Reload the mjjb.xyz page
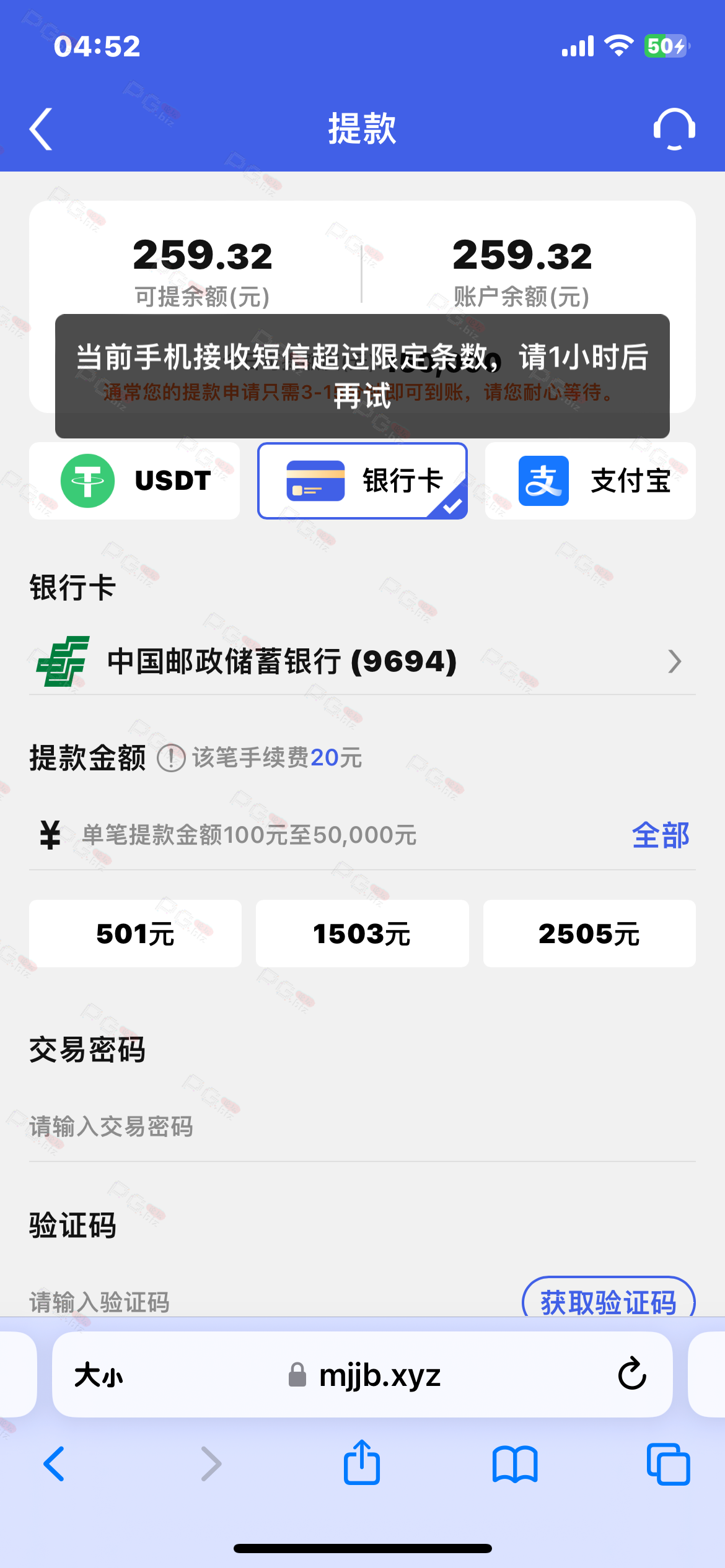 [x=632, y=1375]
